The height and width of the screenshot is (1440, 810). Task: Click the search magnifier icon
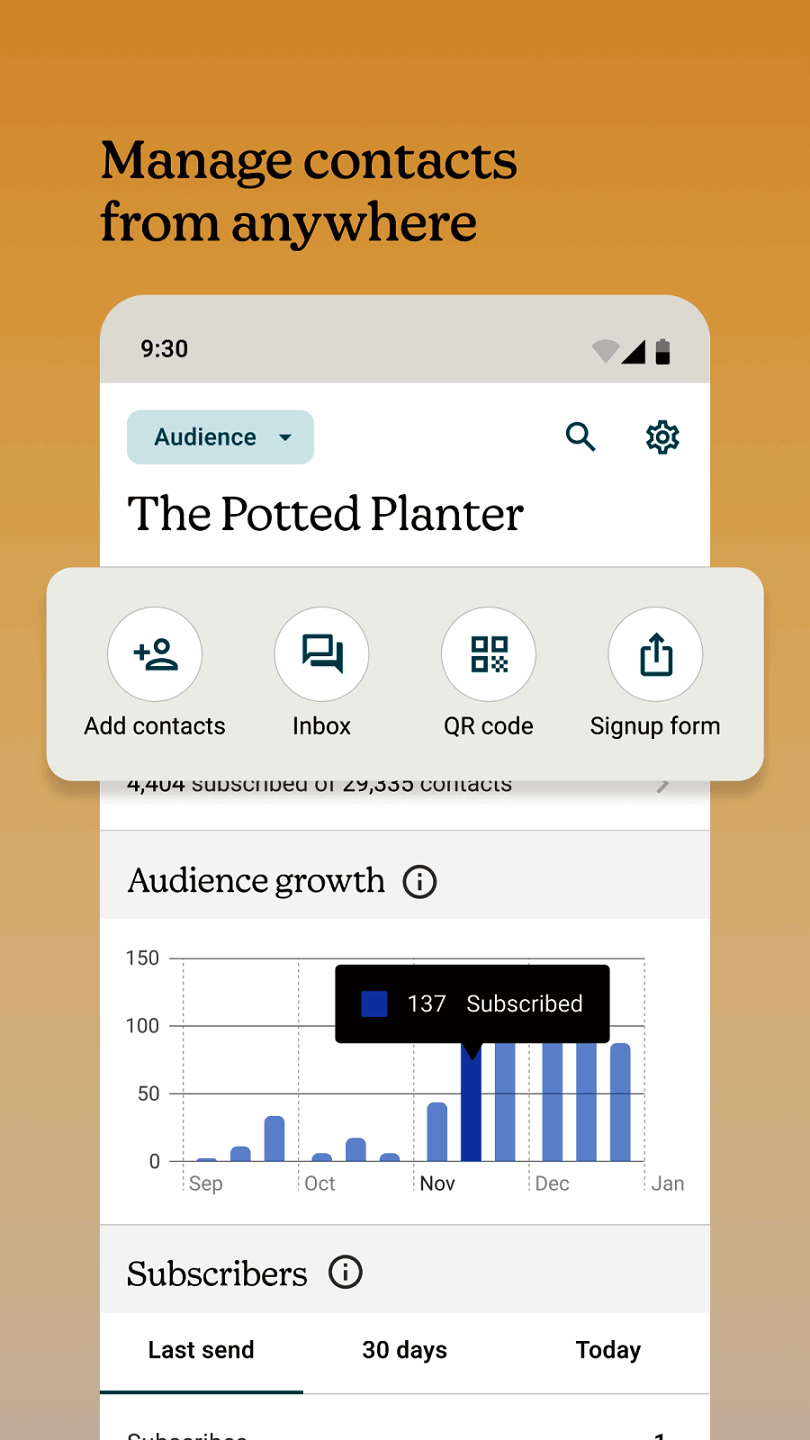(581, 437)
